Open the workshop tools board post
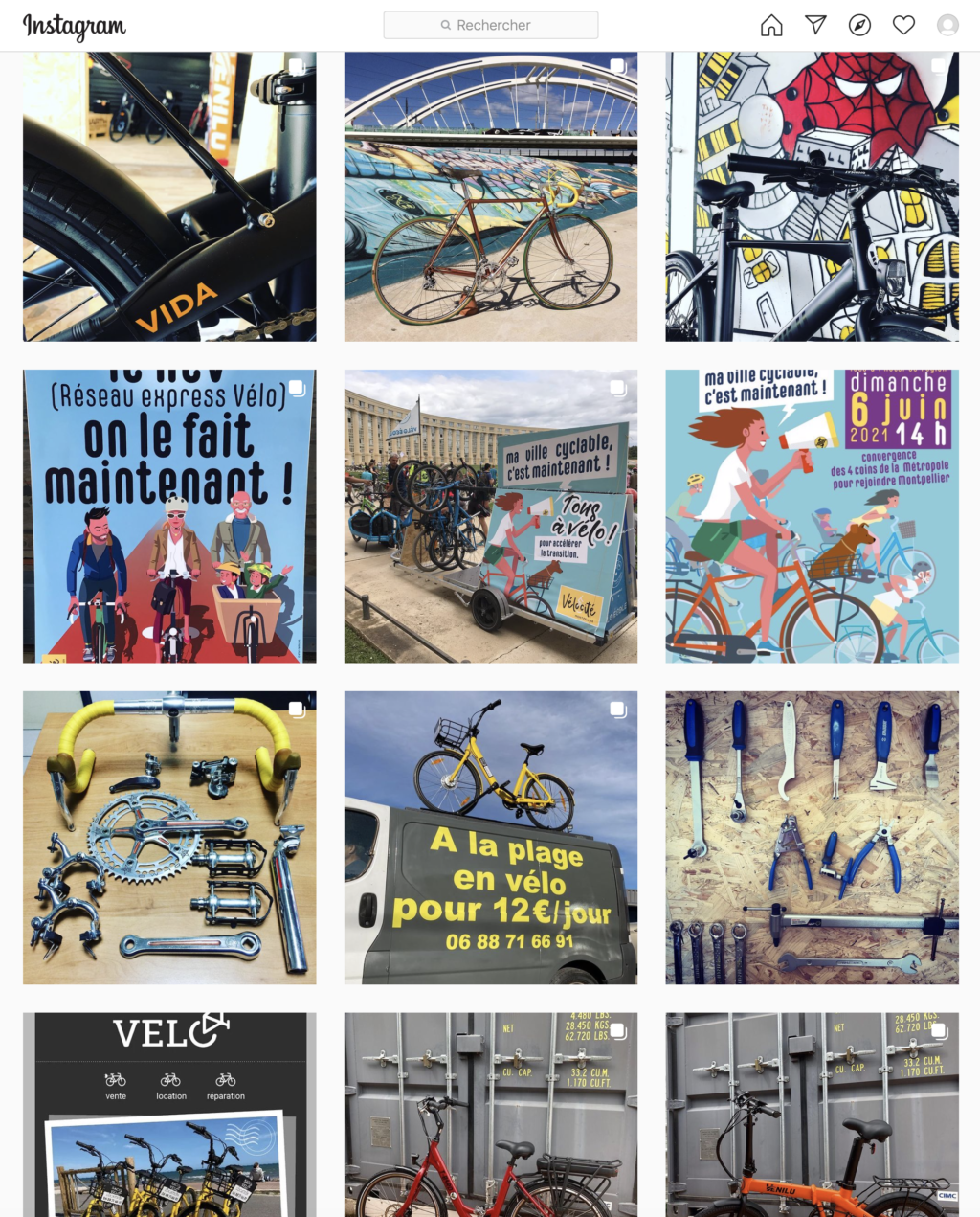The height and width of the screenshot is (1217, 980). click(812, 838)
